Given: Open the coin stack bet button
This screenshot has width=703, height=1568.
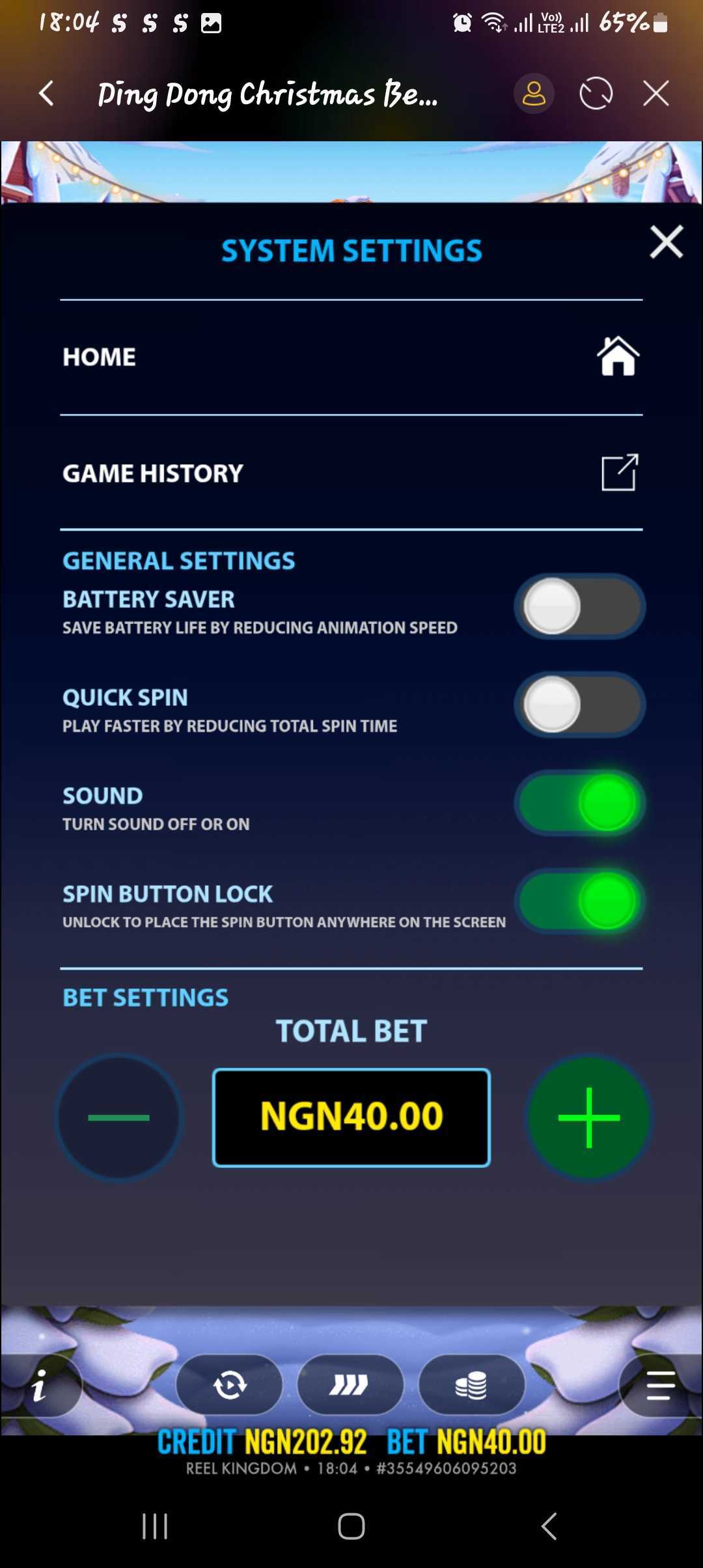Looking at the screenshot, I should 471,1385.
